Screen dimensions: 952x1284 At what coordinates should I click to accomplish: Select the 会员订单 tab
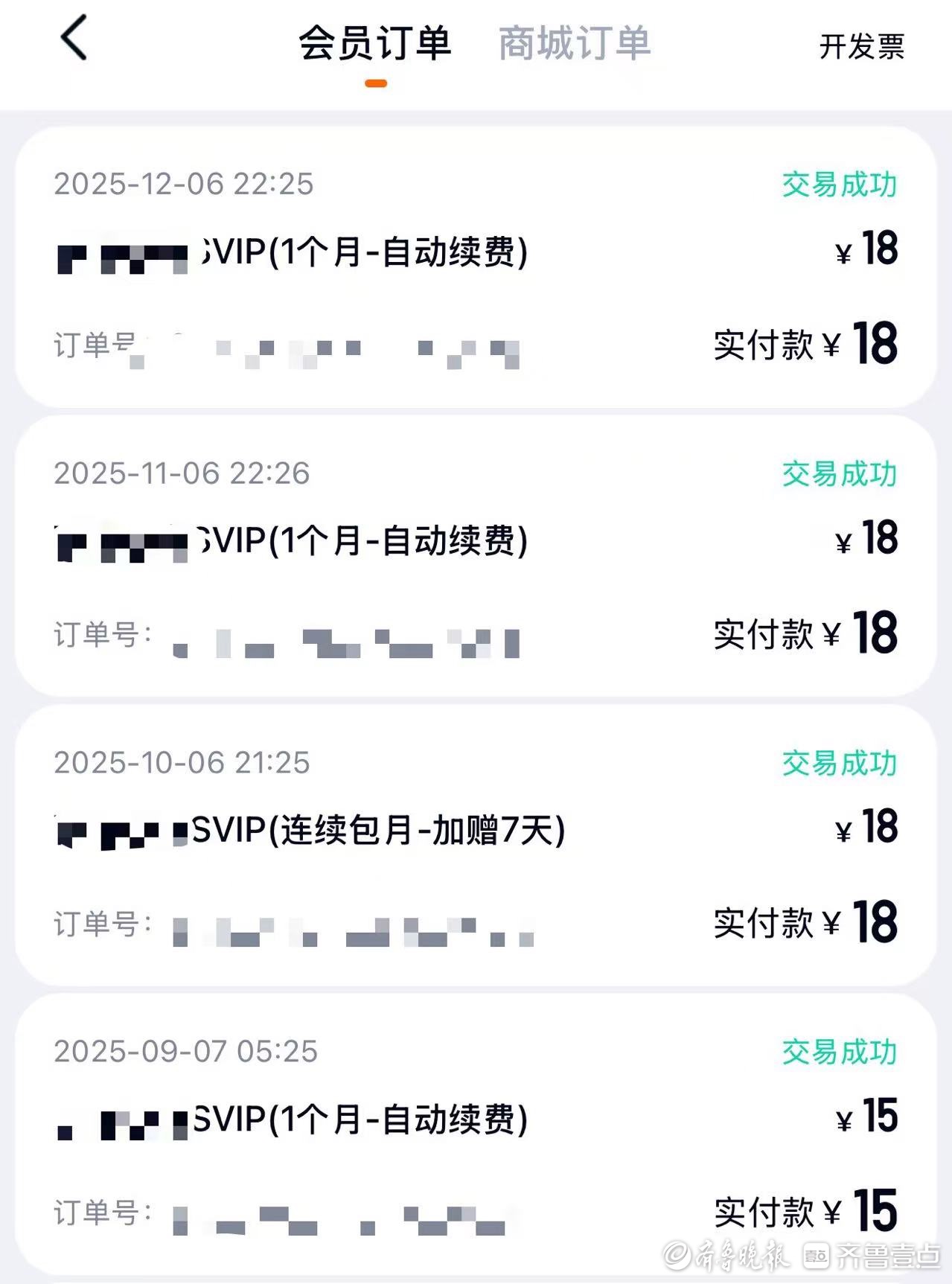pyautogui.click(x=375, y=43)
